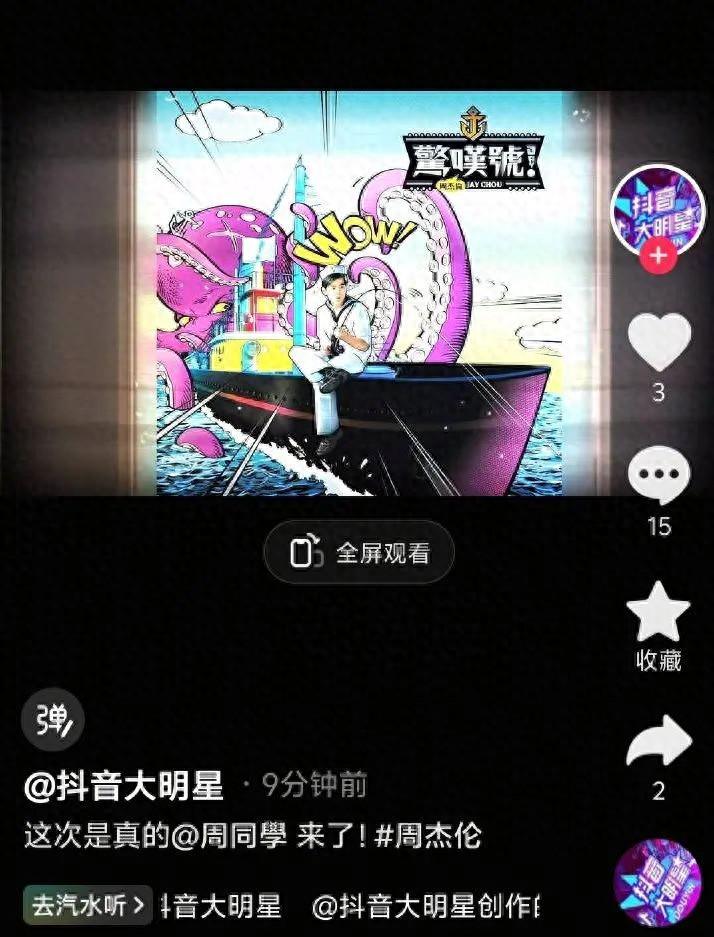Tap 去汽水听 music button
This screenshot has width=714, height=937.
coord(88,906)
